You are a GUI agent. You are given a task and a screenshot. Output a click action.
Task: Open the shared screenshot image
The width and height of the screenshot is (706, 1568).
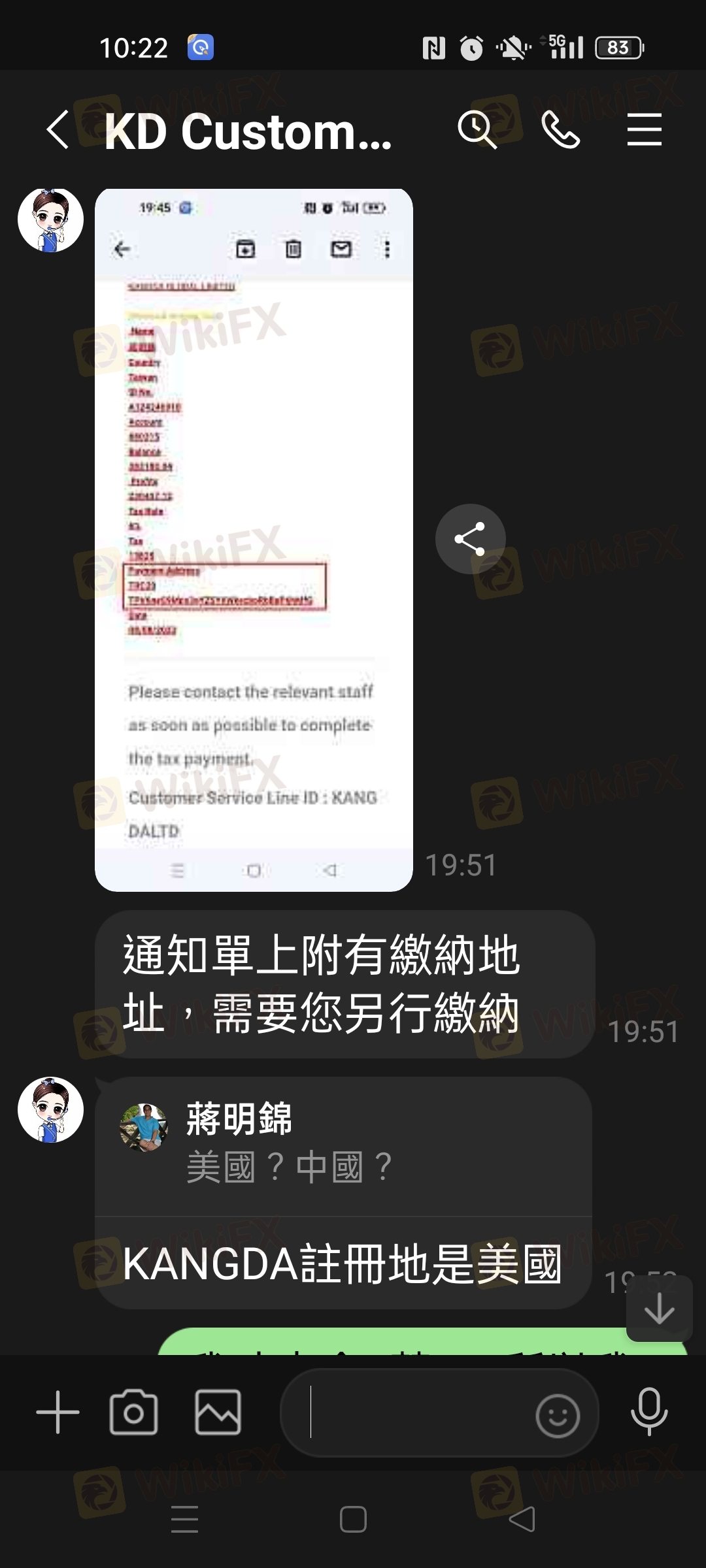tap(254, 540)
